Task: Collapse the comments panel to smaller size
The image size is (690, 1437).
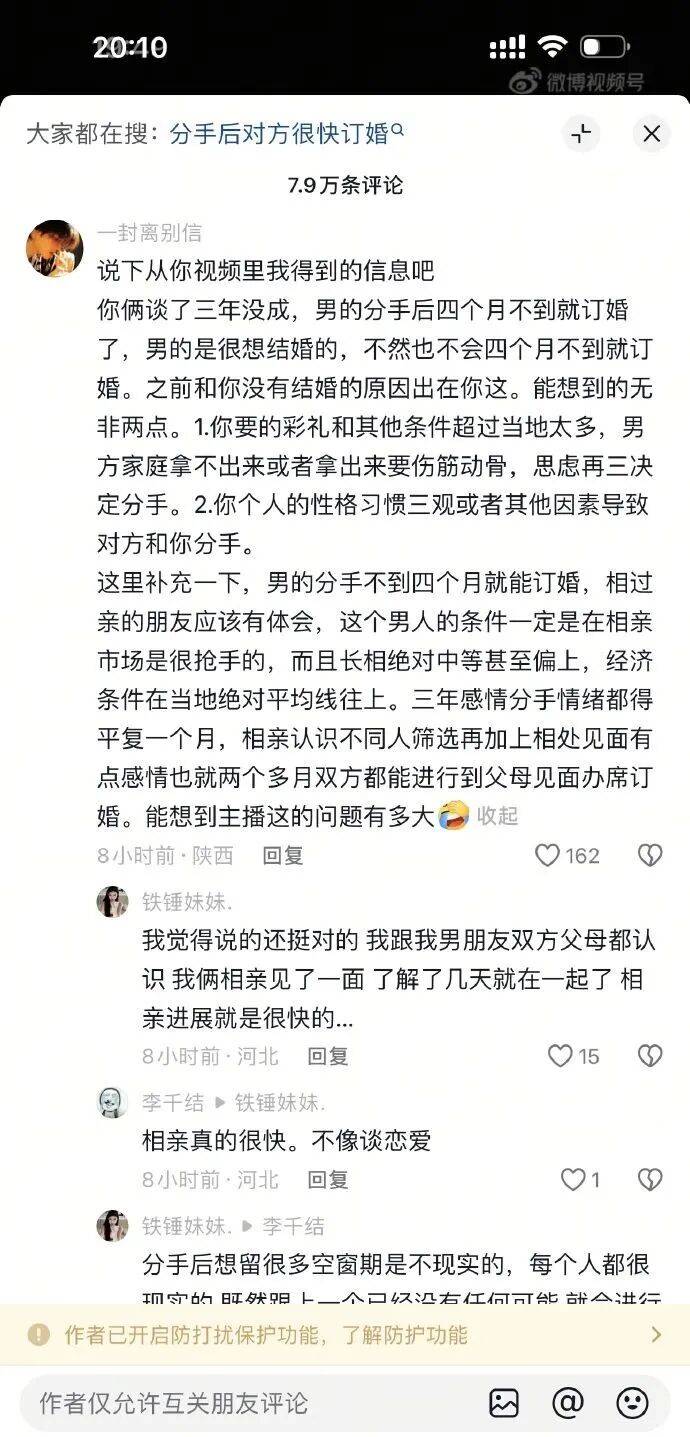Action: [581, 134]
